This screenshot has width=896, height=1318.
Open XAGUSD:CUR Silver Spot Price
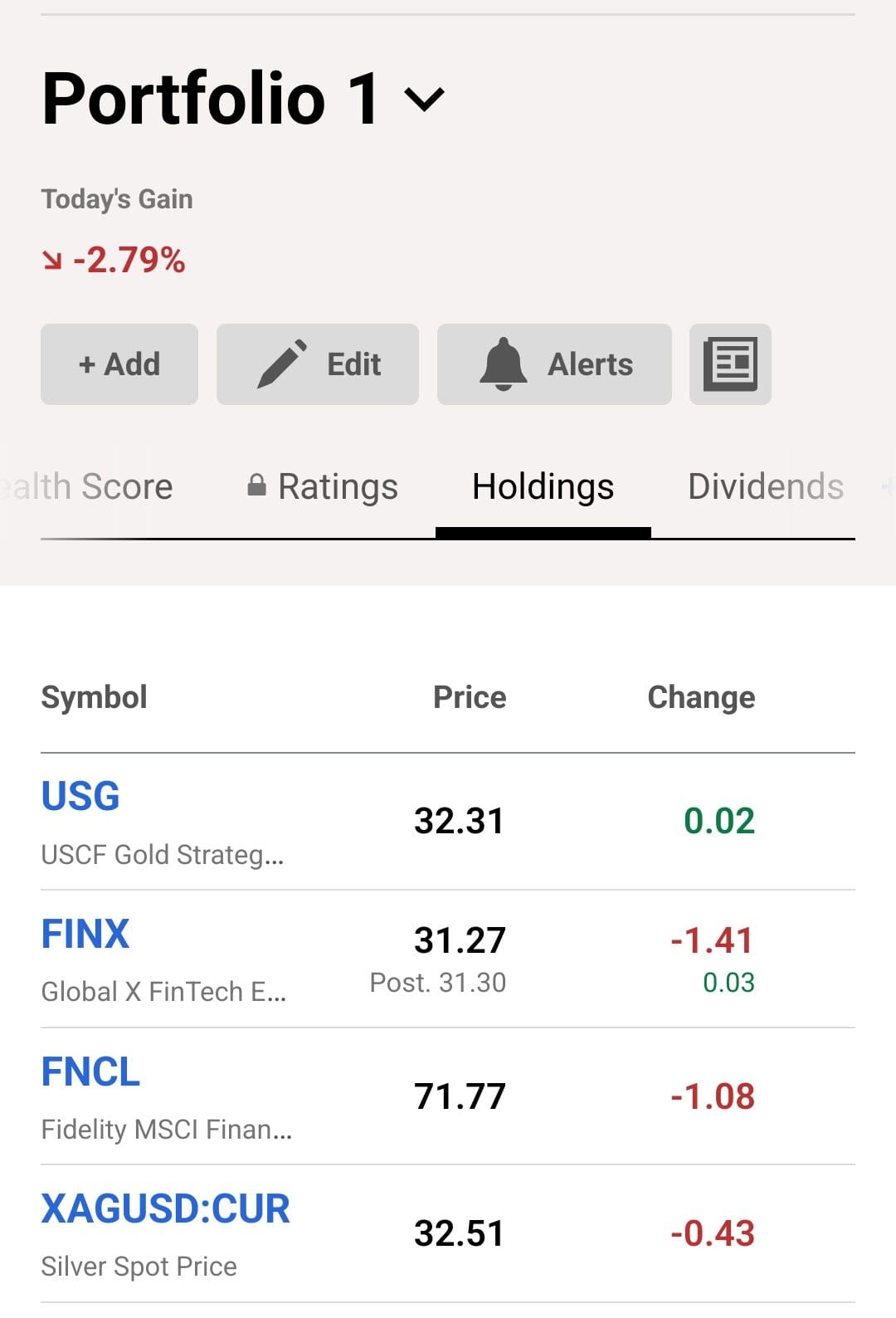(165, 1208)
